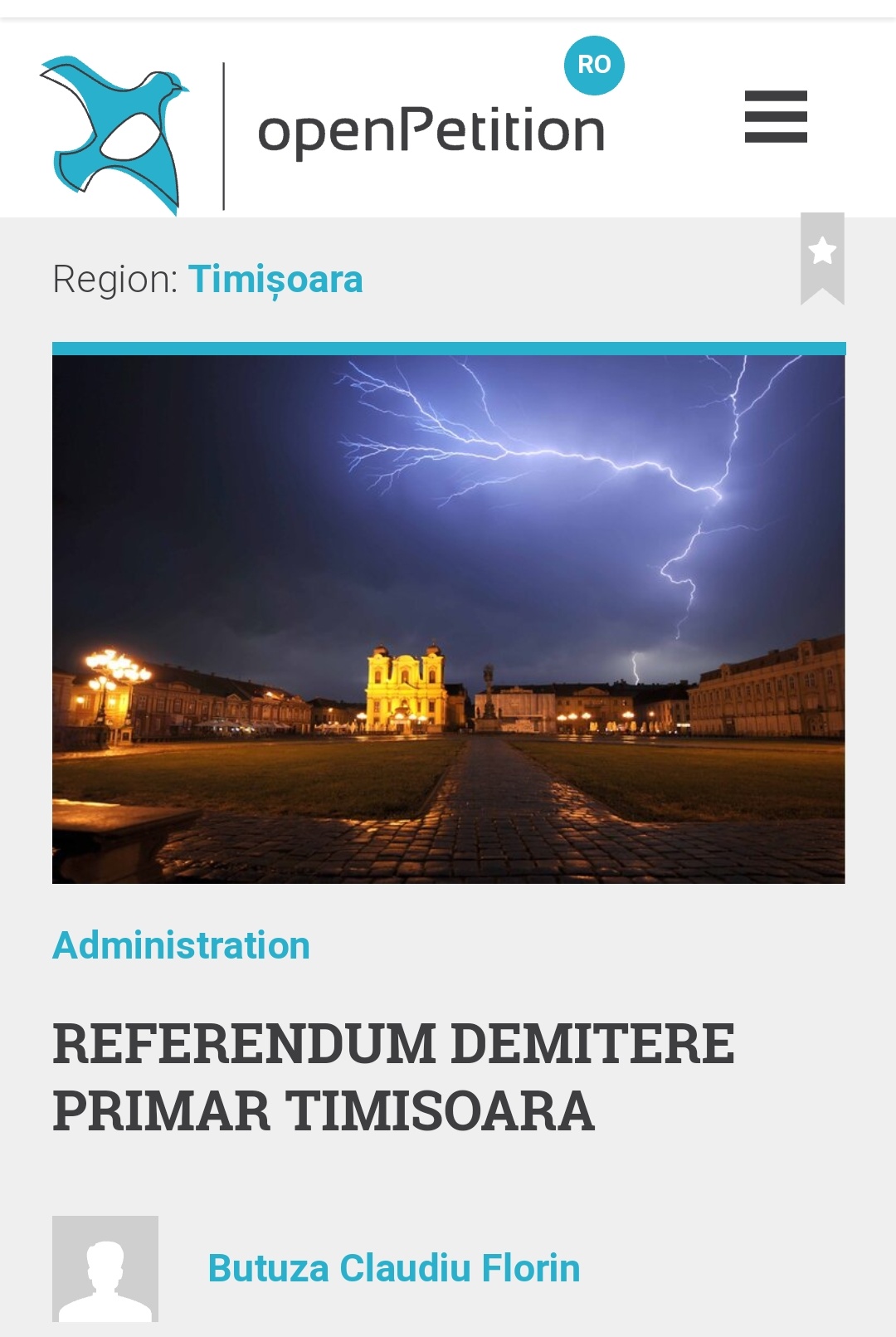This screenshot has width=896, height=1337.
Task: Open the hamburger navigation menu
Action: coord(776,117)
